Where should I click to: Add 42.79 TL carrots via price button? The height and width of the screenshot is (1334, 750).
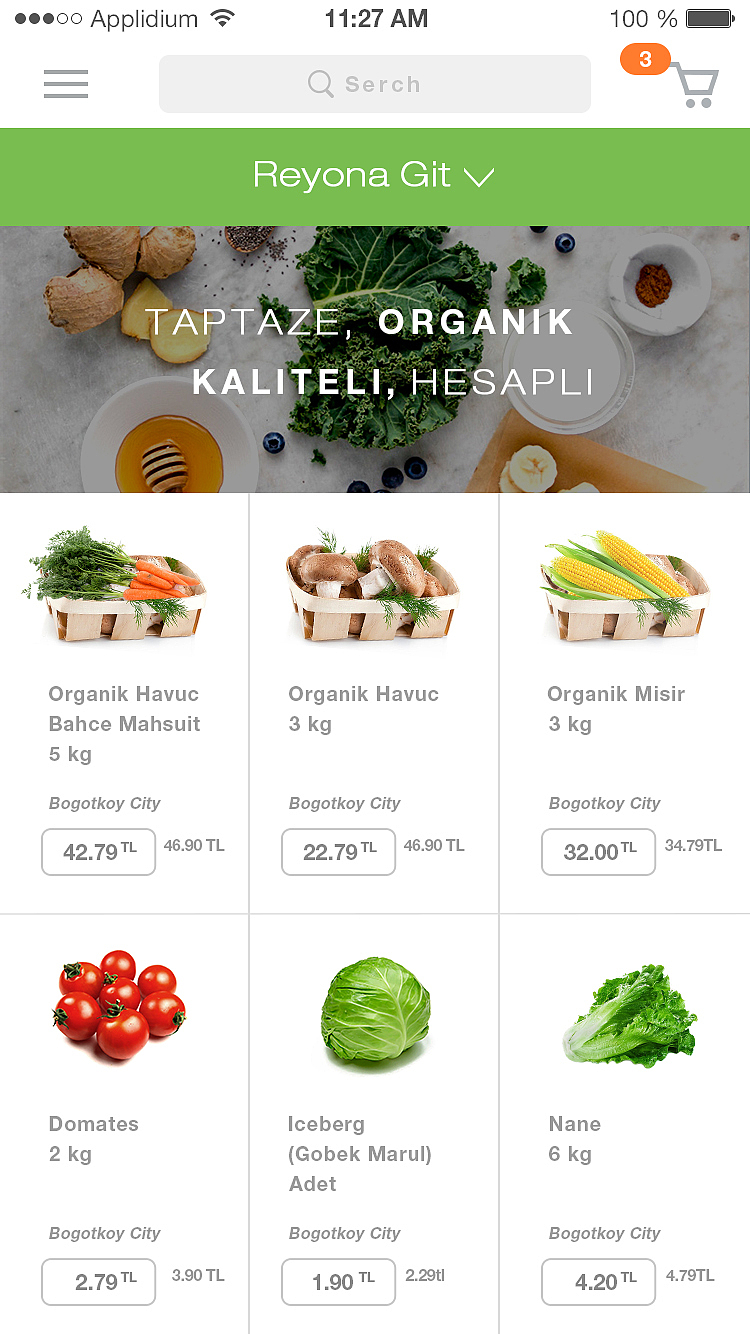pyautogui.click(x=98, y=852)
